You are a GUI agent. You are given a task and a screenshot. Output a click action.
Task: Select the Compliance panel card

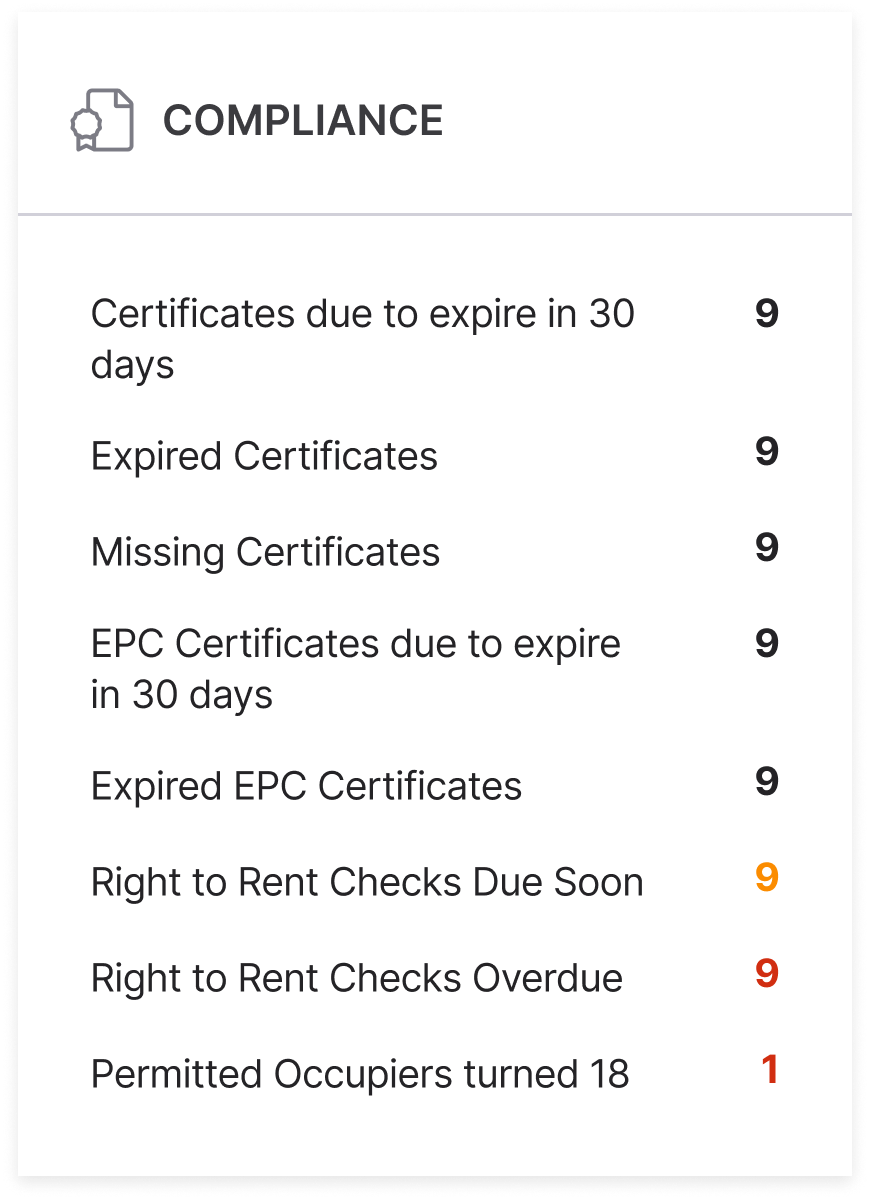coord(435,600)
